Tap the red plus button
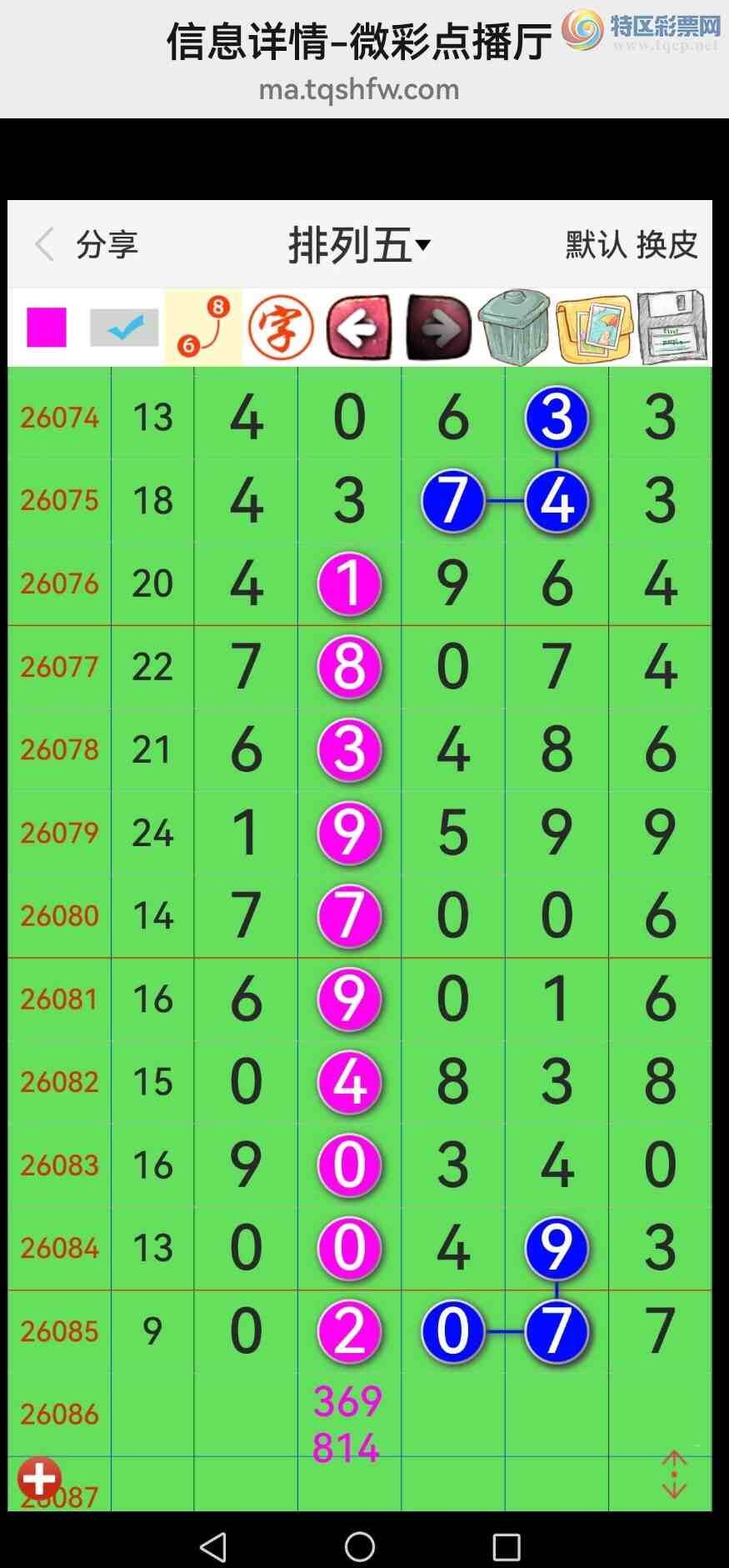The width and height of the screenshot is (729, 1568). 39,1478
